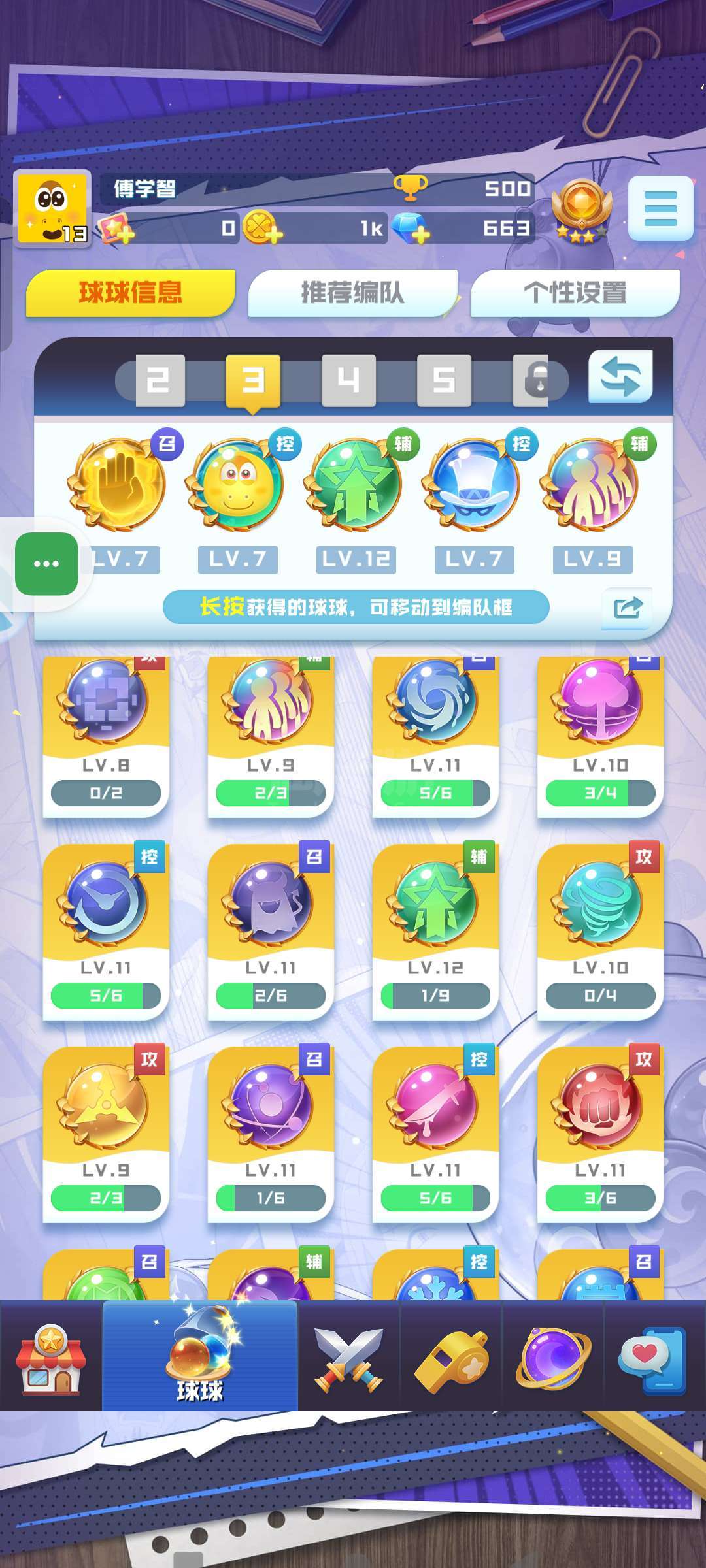Open the player avatar profile
The width and height of the screenshot is (706, 1568).
[x=52, y=209]
